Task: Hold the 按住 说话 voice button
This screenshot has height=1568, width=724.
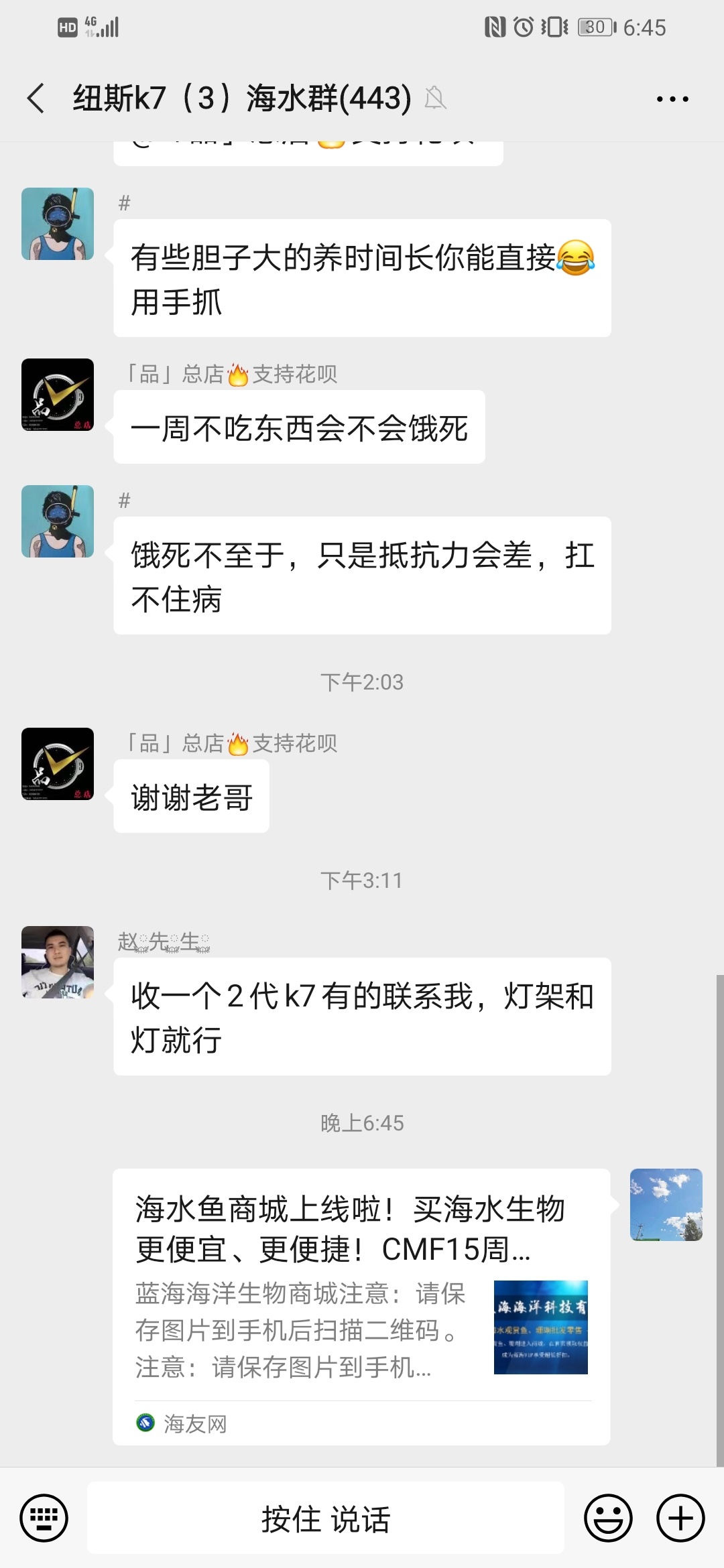Action: tap(326, 1518)
